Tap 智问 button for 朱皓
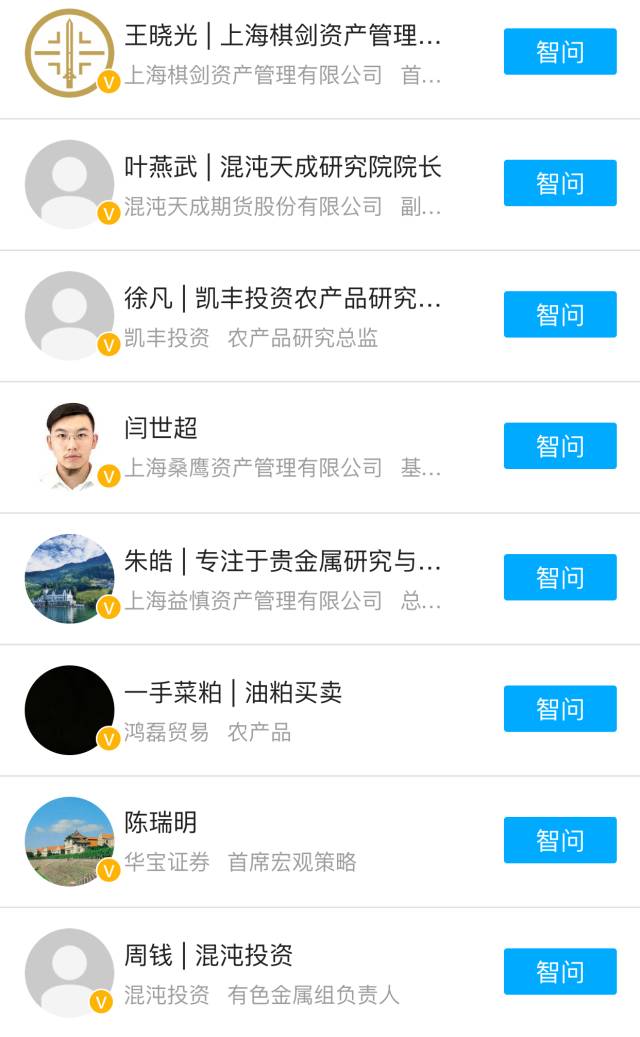This screenshot has height=1037, width=640. tap(560, 577)
